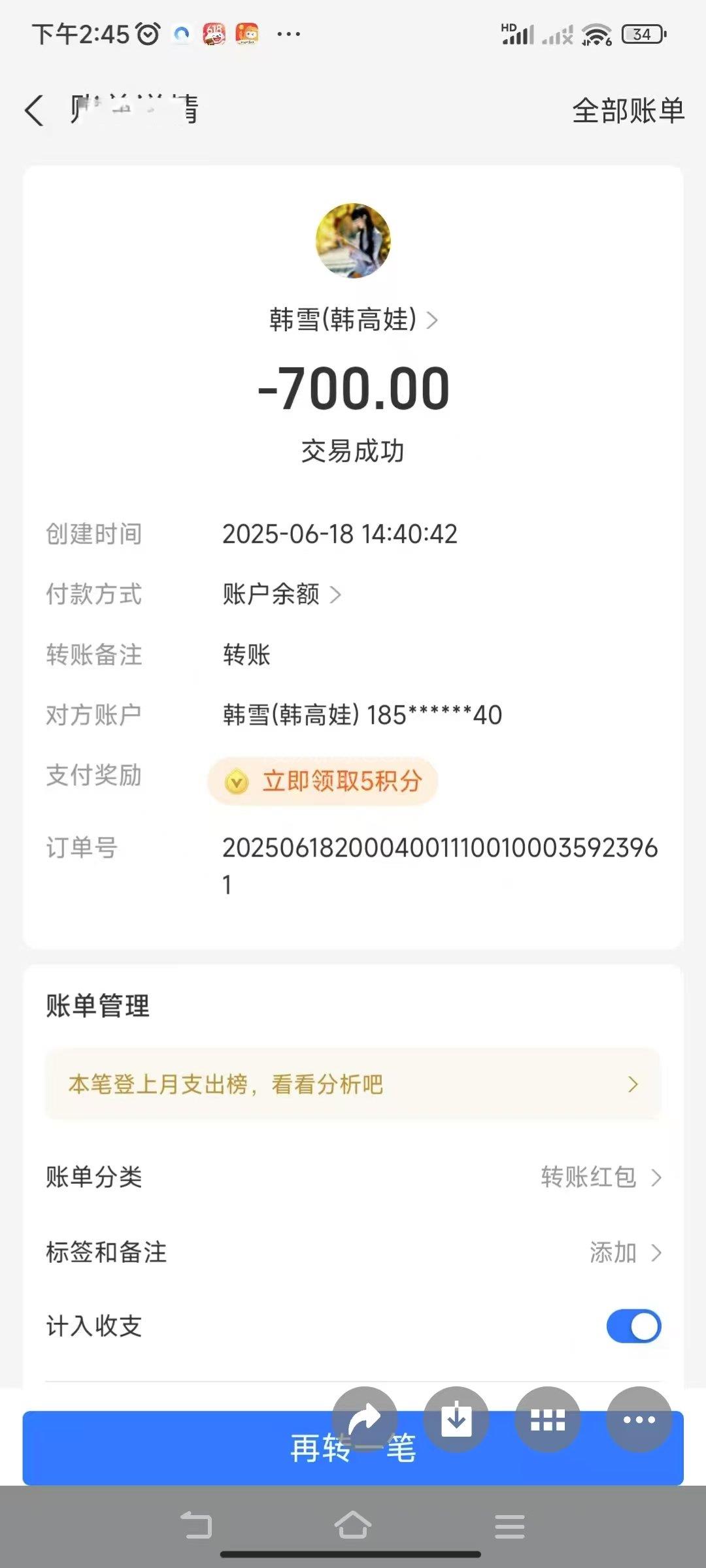Image resolution: width=706 pixels, height=1568 pixels.
Task: Open the 本笔登上月支出榜 analysis banner
Action: coord(353,1085)
